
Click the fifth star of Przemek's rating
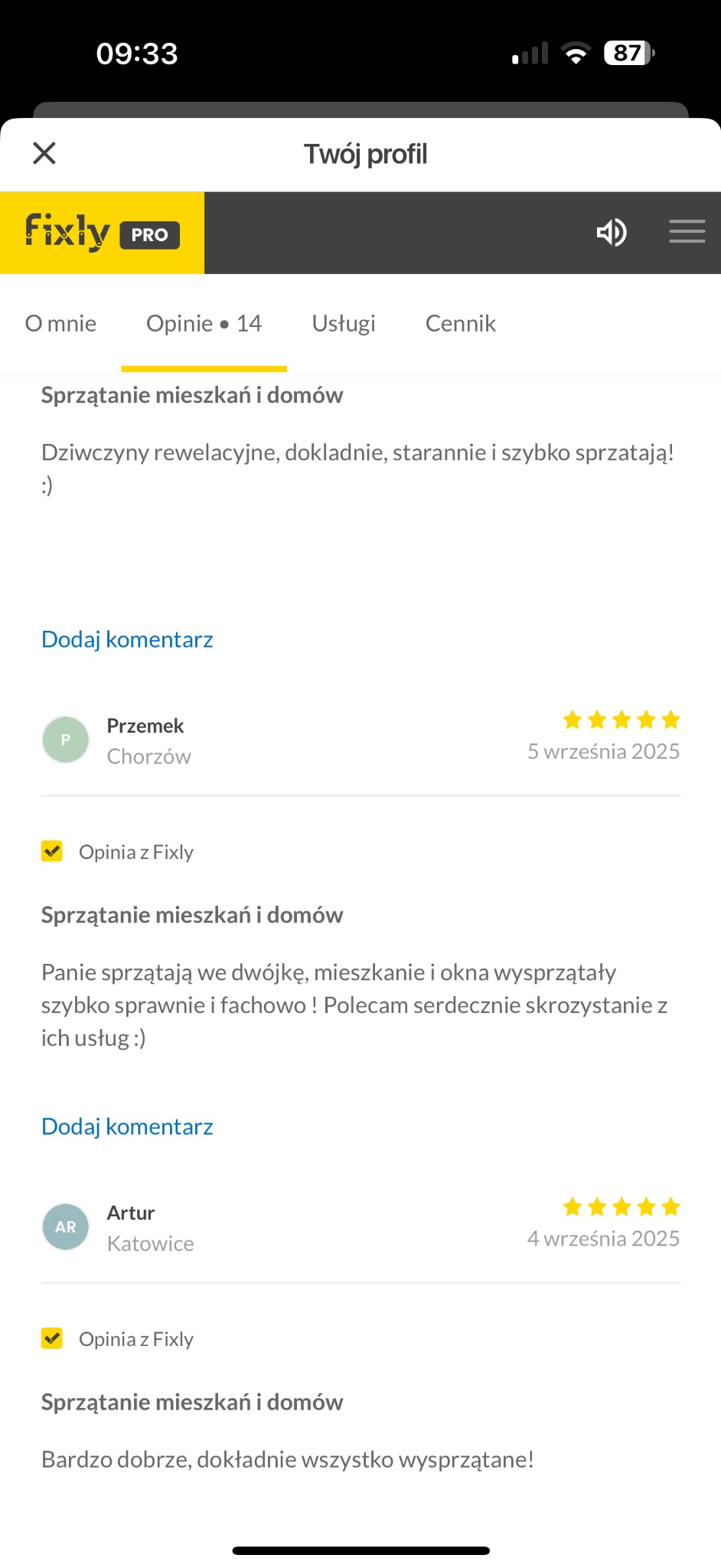click(x=671, y=719)
